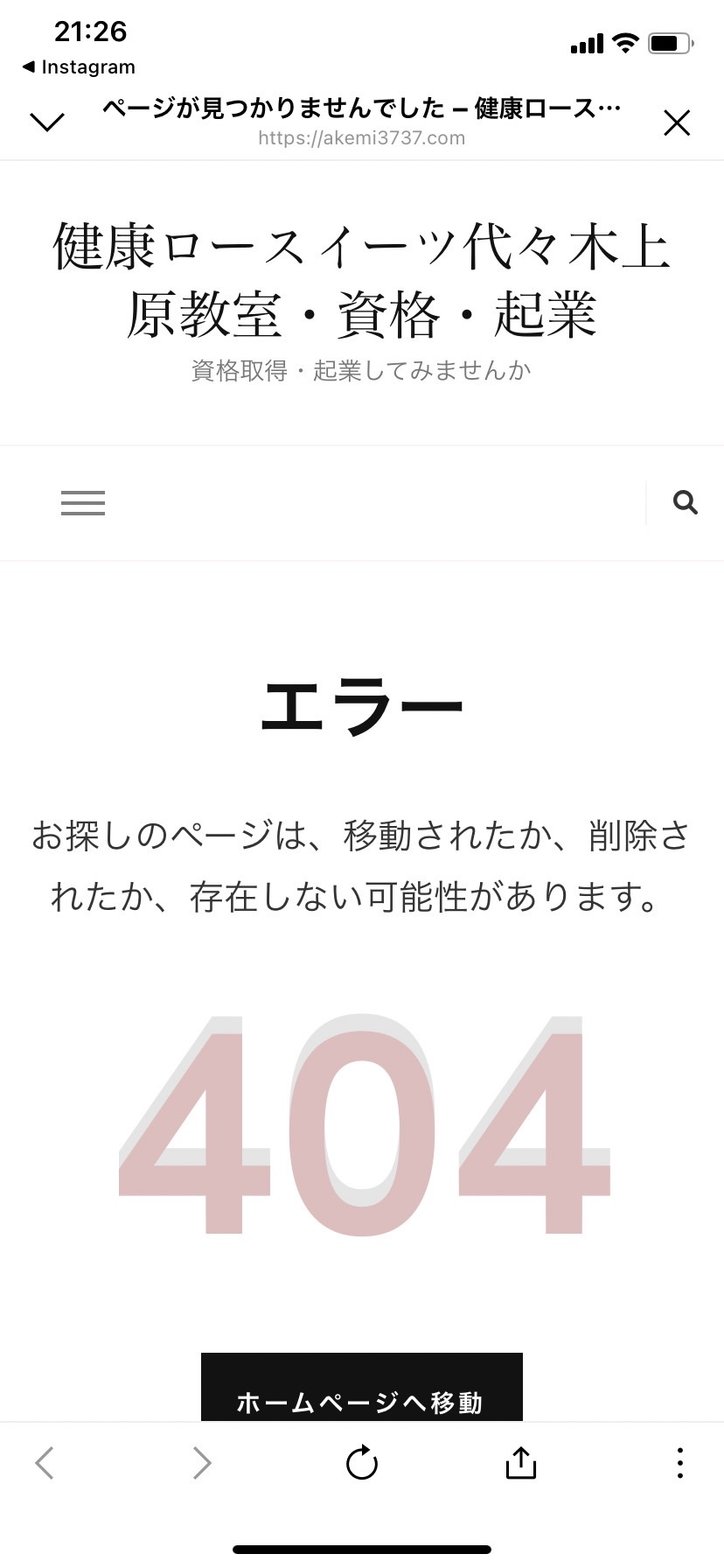
Task: Open the site search magnifier
Action: (686, 502)
